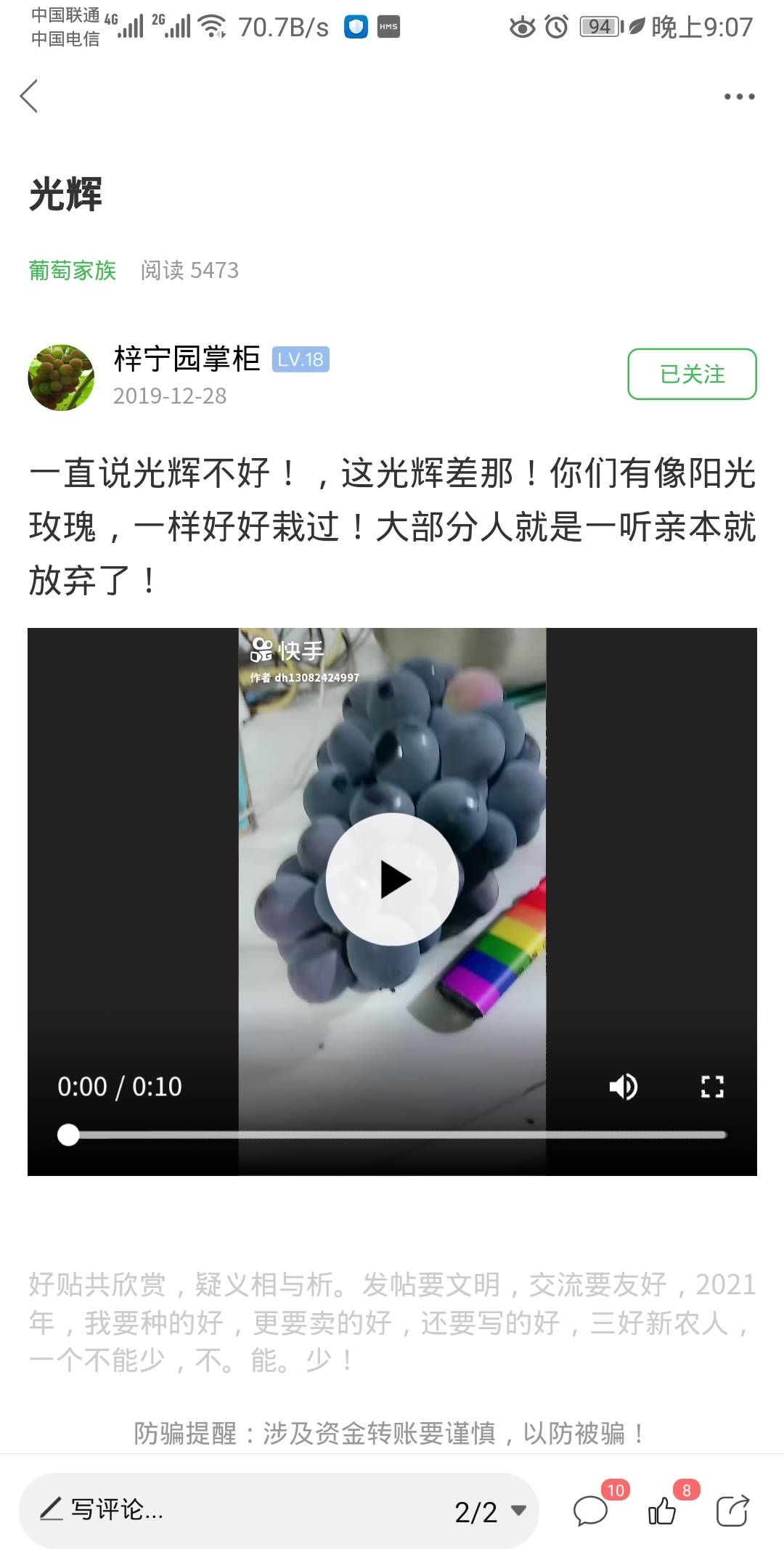
Task: Share this post
Action: 732,1511
